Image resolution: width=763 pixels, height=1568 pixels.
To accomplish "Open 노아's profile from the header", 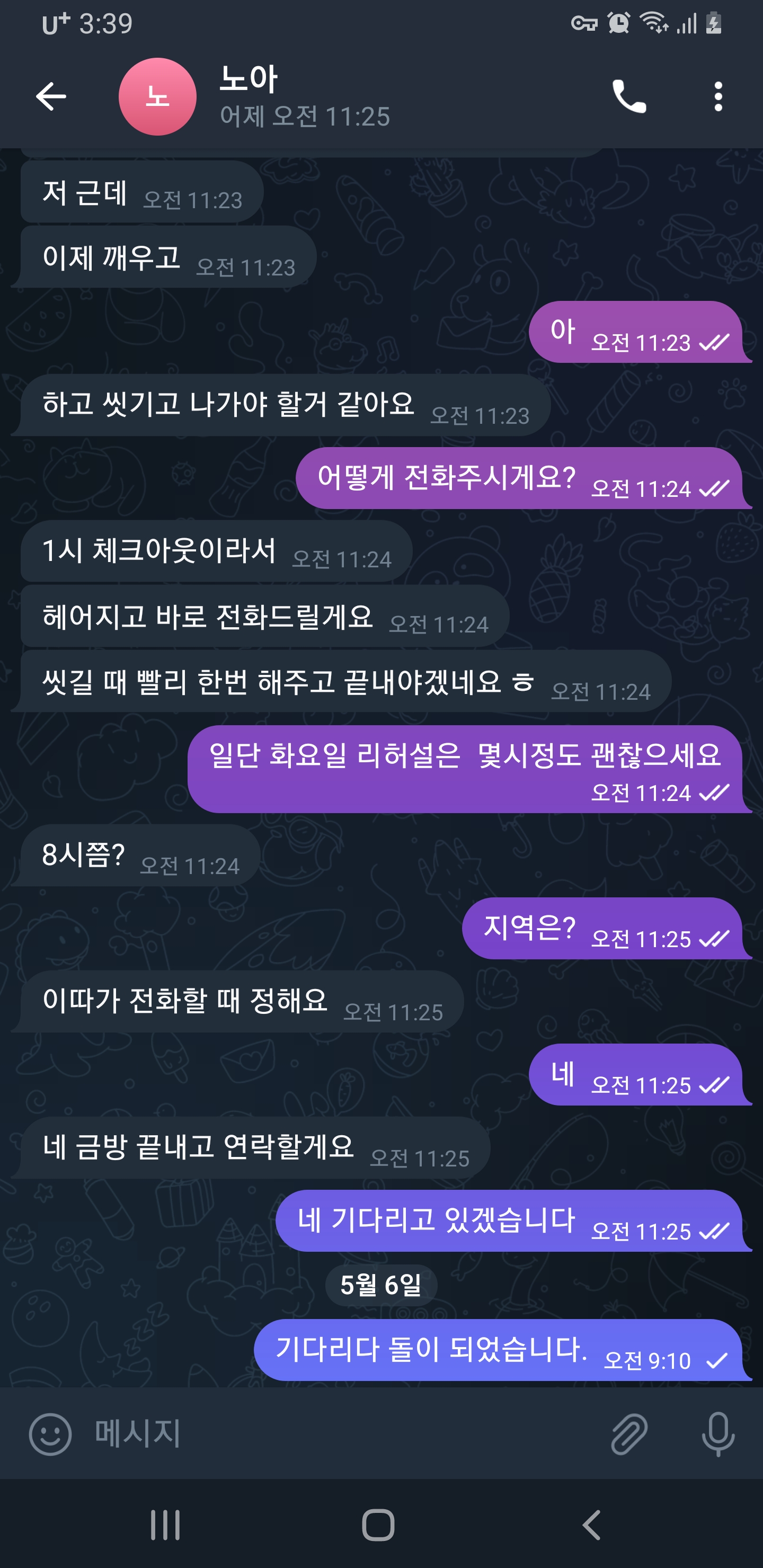I will click(249, 96).
